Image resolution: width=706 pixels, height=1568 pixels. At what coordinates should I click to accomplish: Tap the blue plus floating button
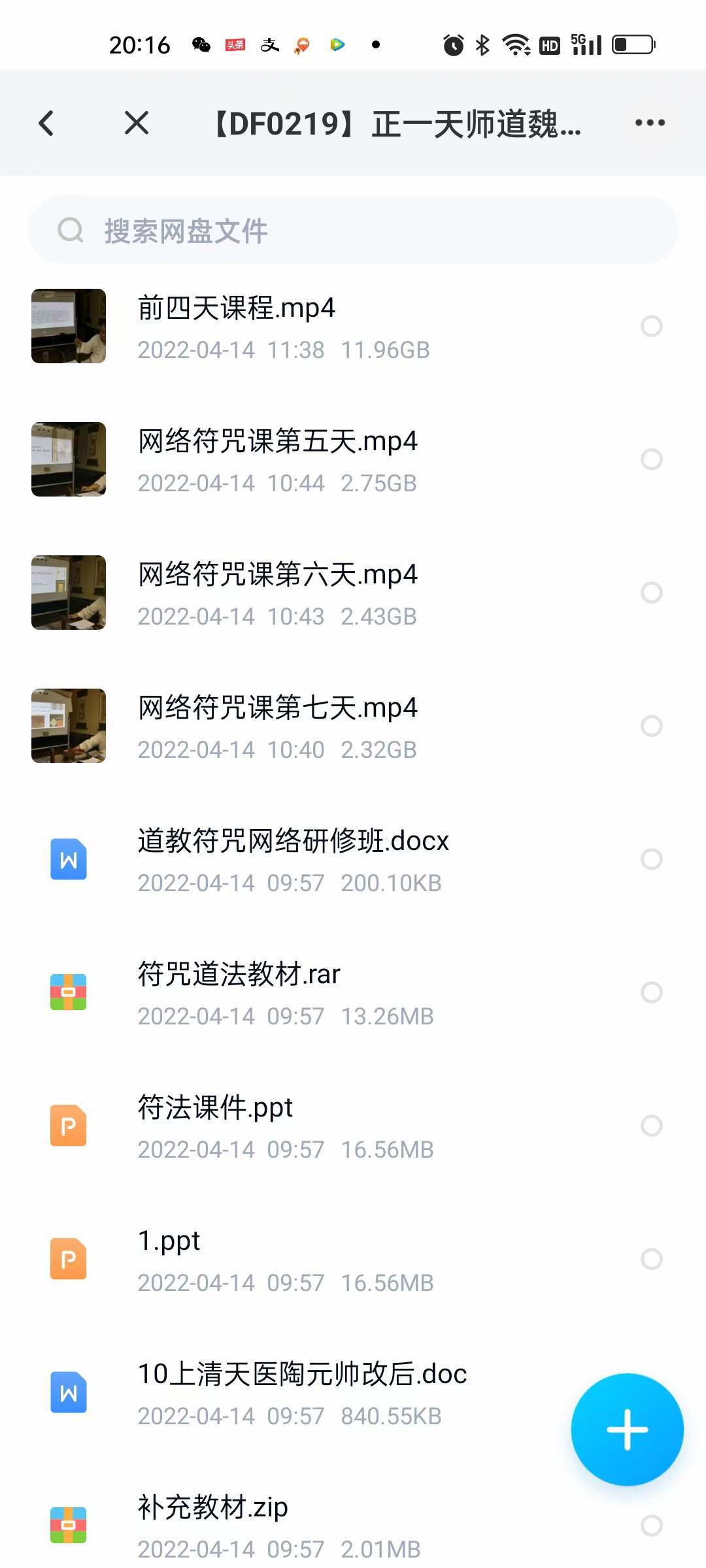pos(626,1429)
